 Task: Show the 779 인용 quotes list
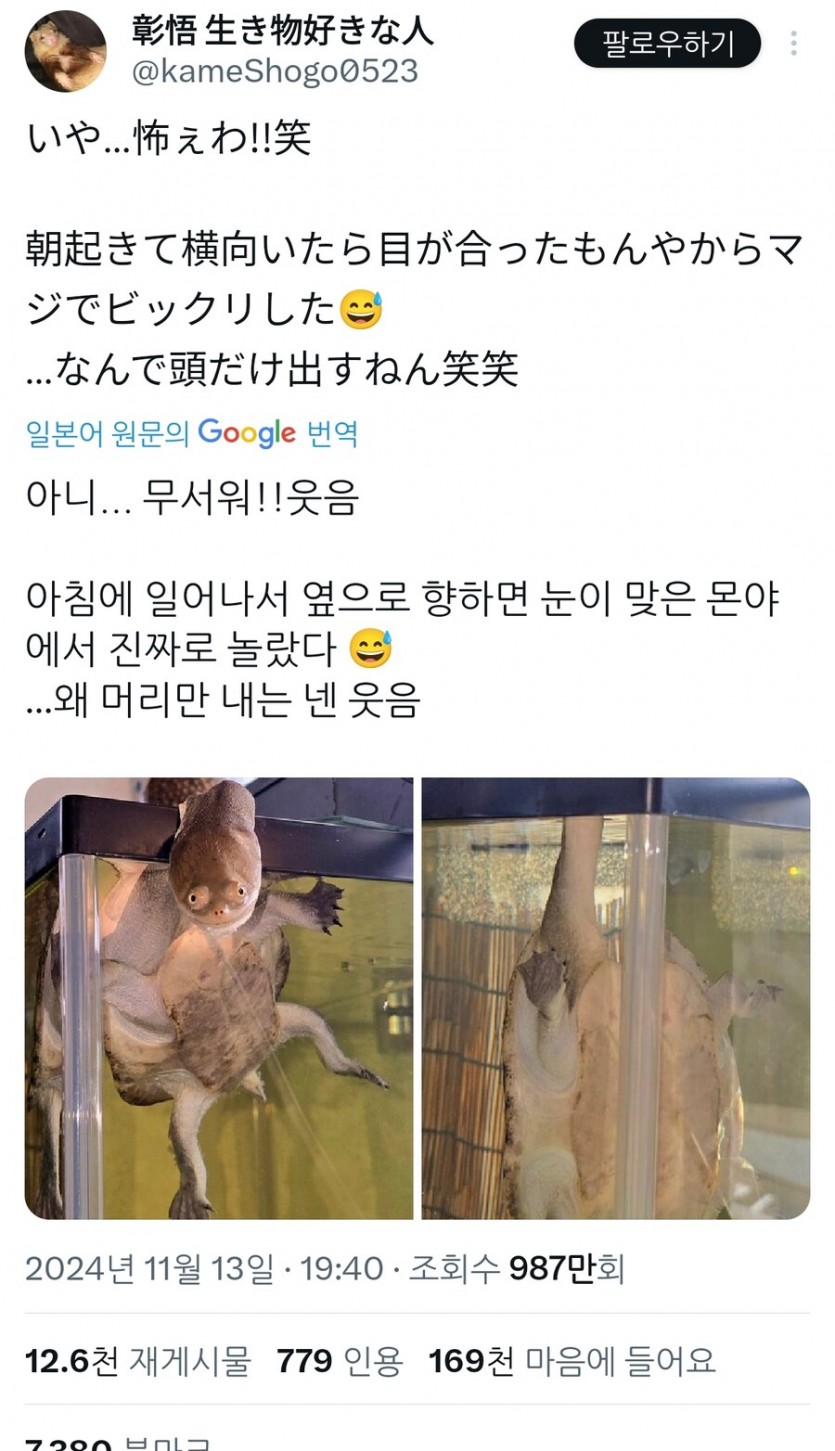coord(339,1360)
